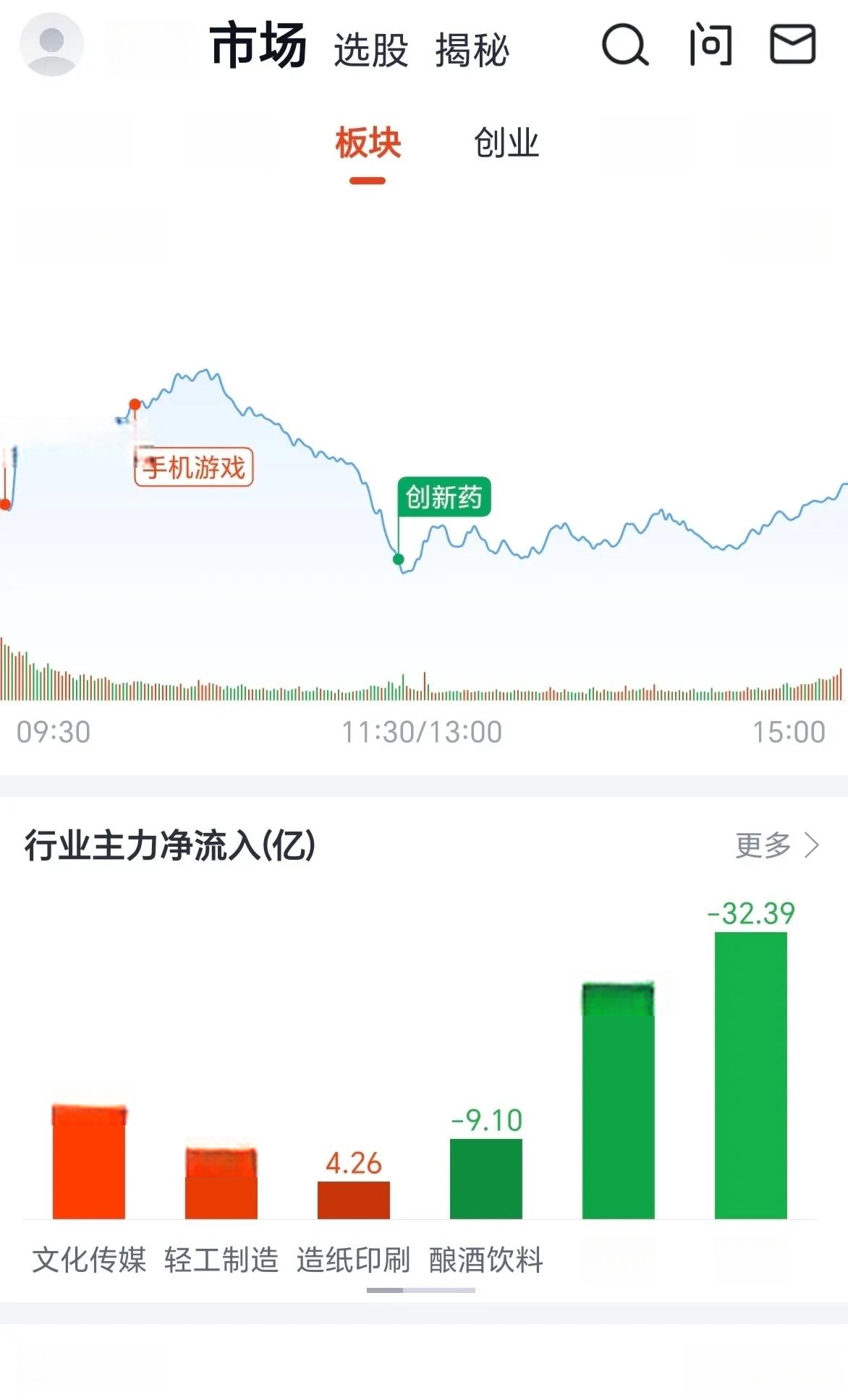Select the 板块 sub-tab
This screenshot has width=848, height=1400.
pyautogui.click(x=368, y=142)
